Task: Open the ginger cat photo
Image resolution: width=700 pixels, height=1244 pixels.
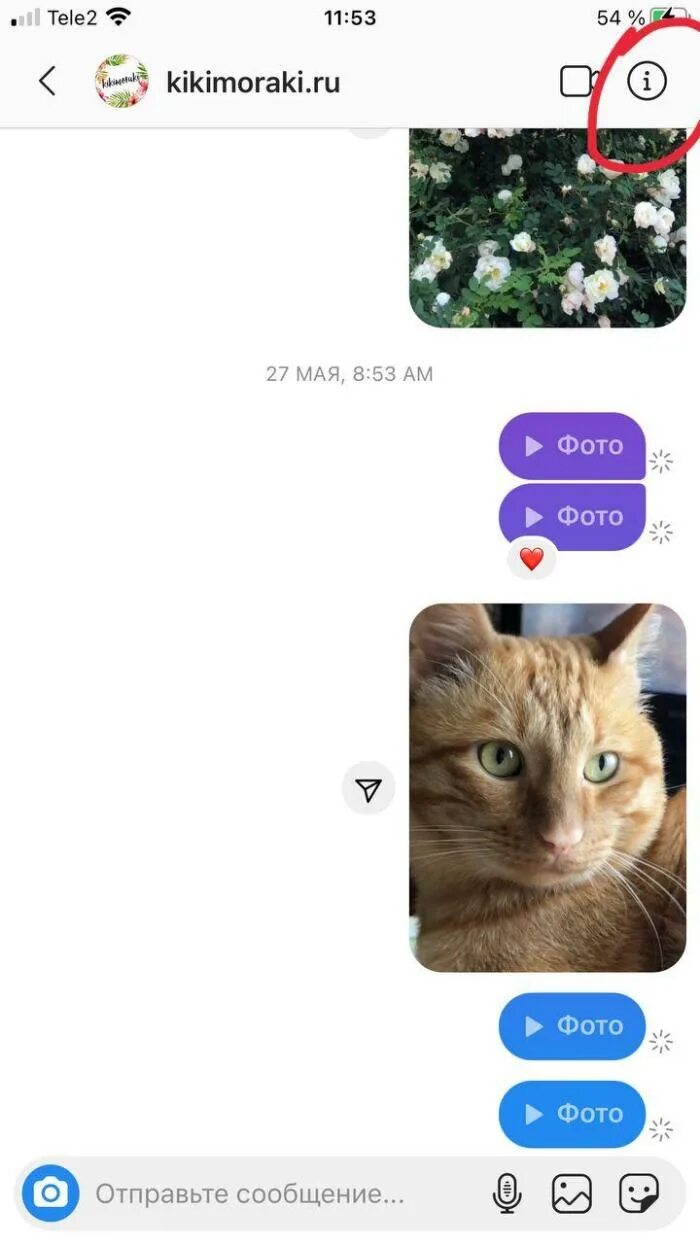Action: pos(547,787)
